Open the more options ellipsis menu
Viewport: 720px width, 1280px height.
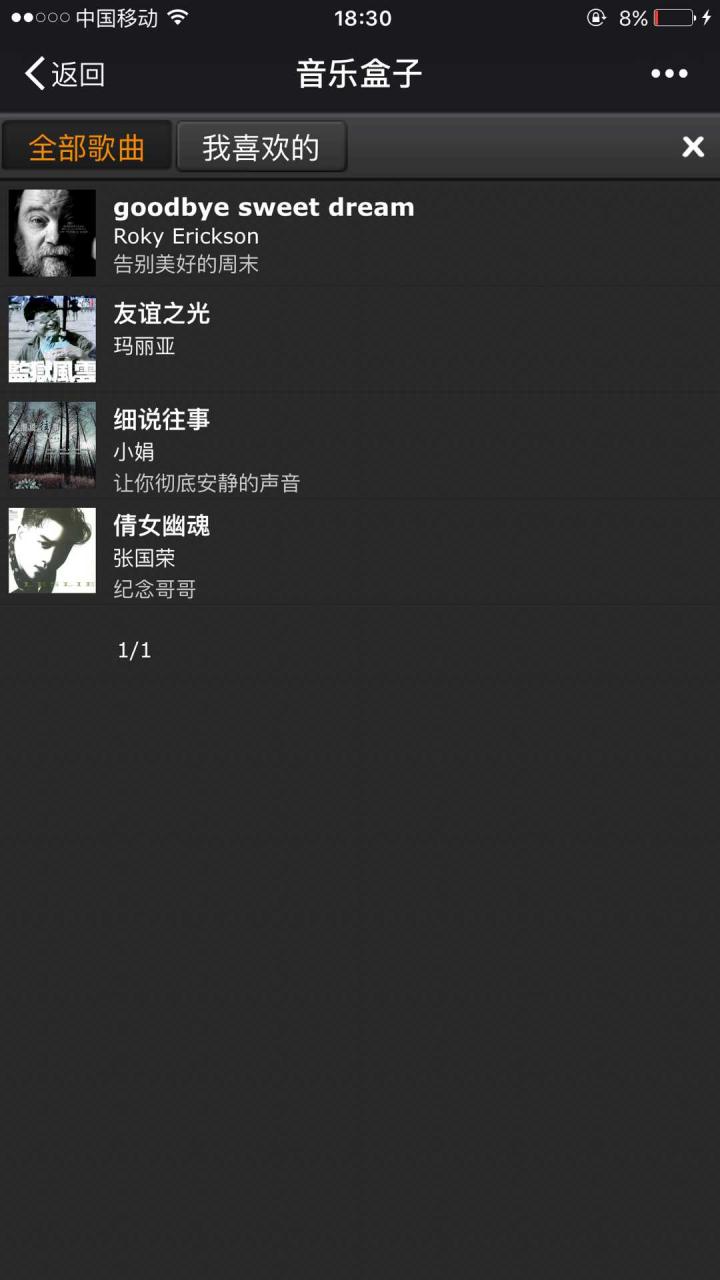pos(668,73)
